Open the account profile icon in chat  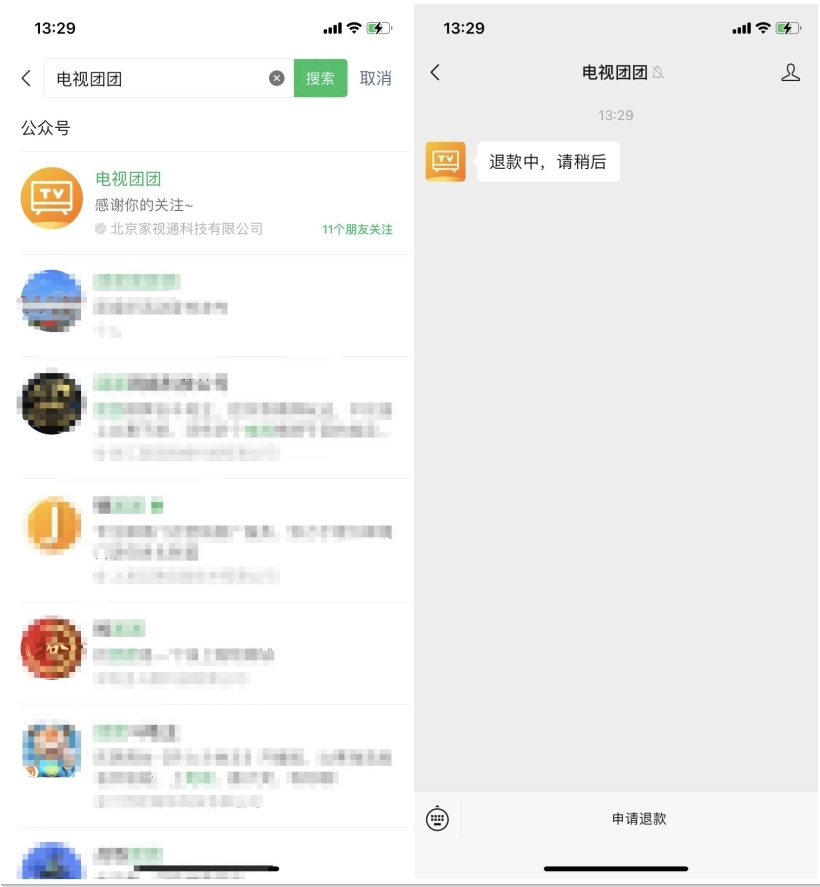[x=790, y=72]
